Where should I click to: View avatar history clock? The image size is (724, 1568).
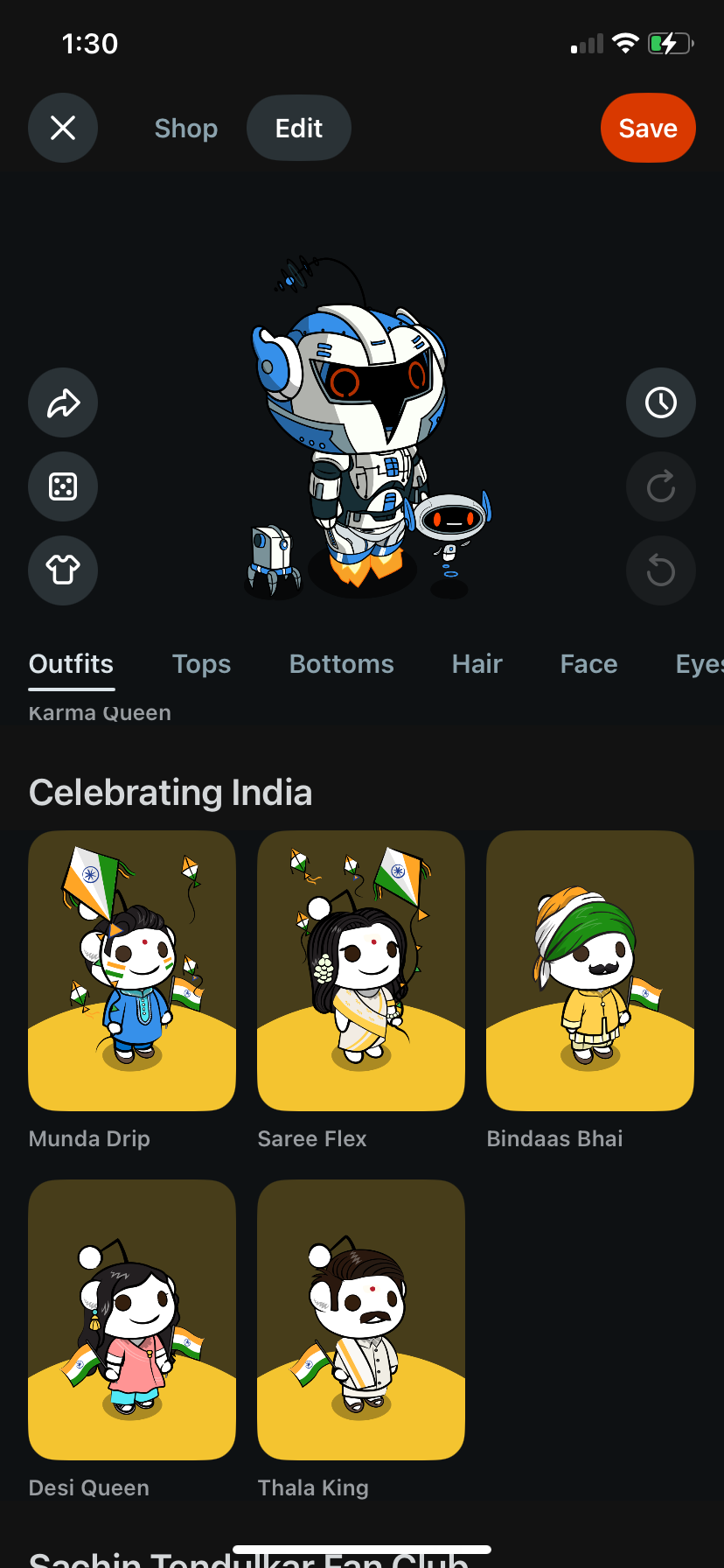661,402
